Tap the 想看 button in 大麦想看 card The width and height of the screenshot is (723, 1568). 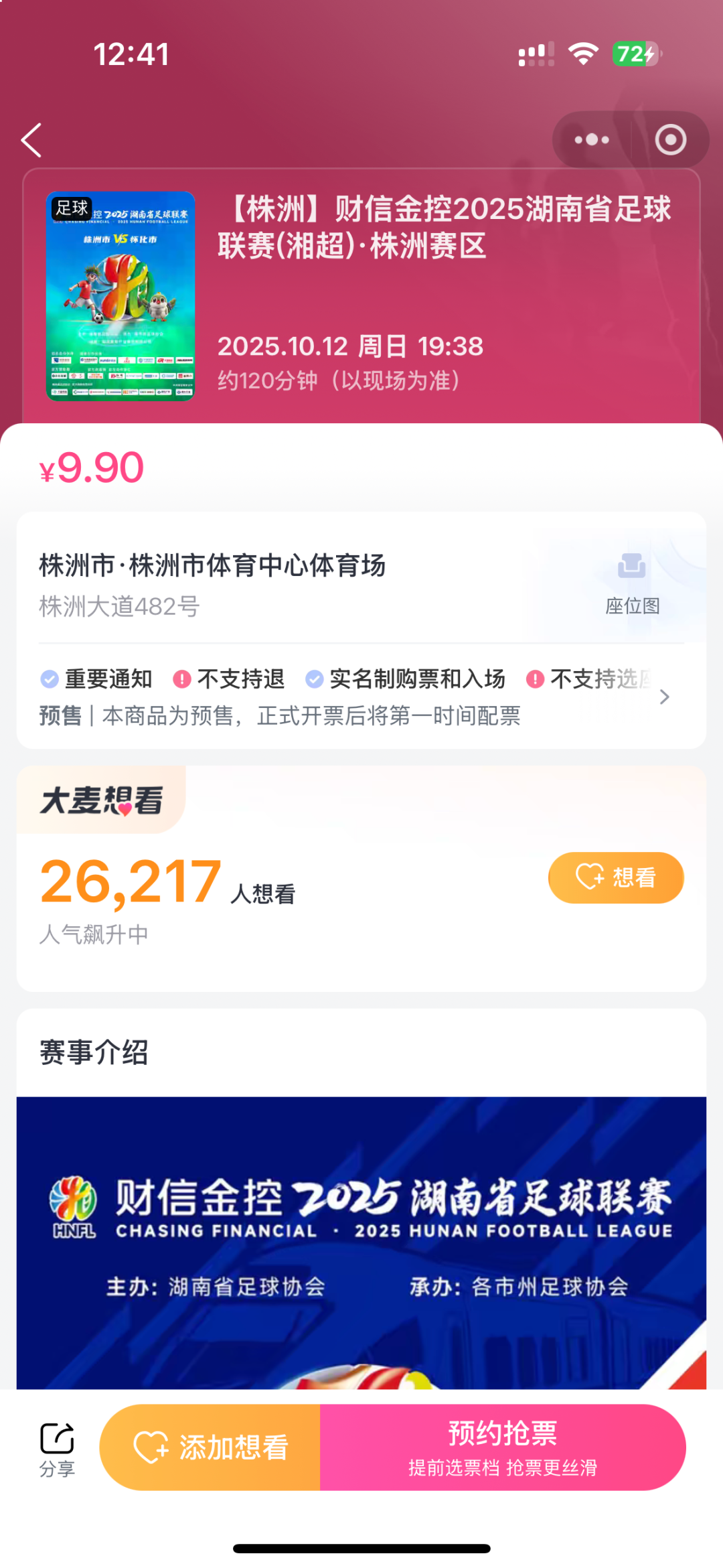[616, 877]
